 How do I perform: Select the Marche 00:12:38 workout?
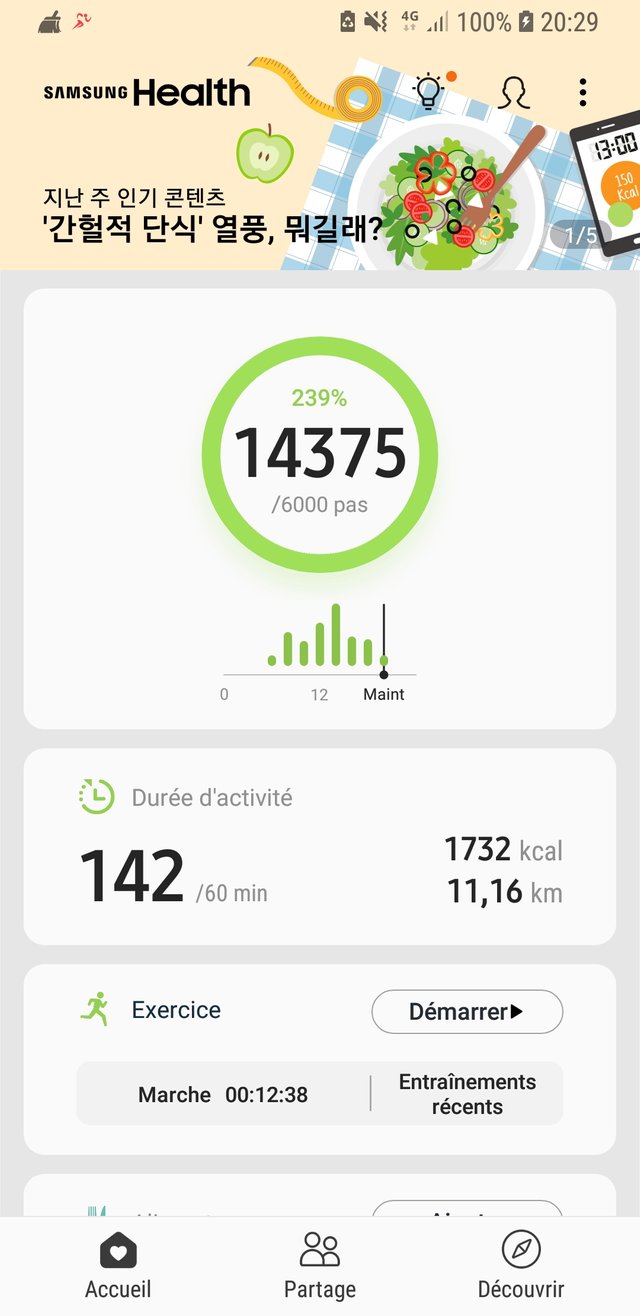[223, 1094]
